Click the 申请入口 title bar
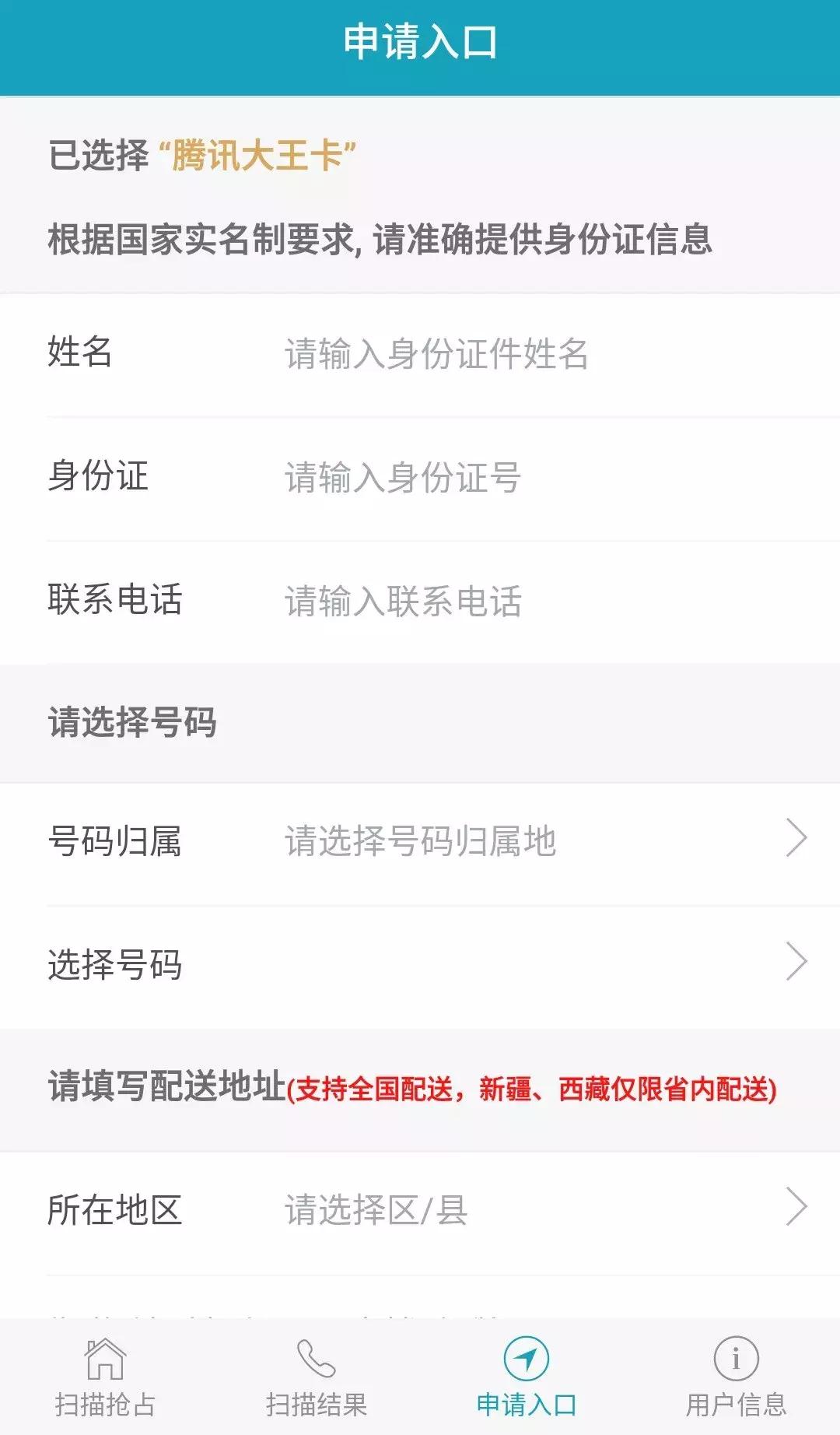Viewport: 840px width, 1435px height. (x=420, y=41)
